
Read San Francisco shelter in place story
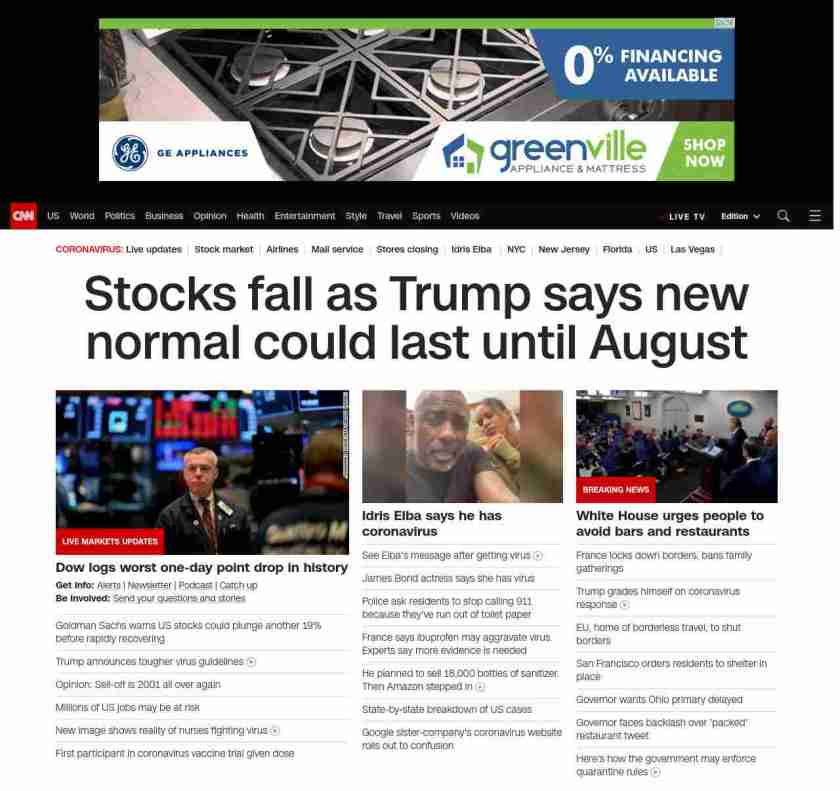coord(671,670)
